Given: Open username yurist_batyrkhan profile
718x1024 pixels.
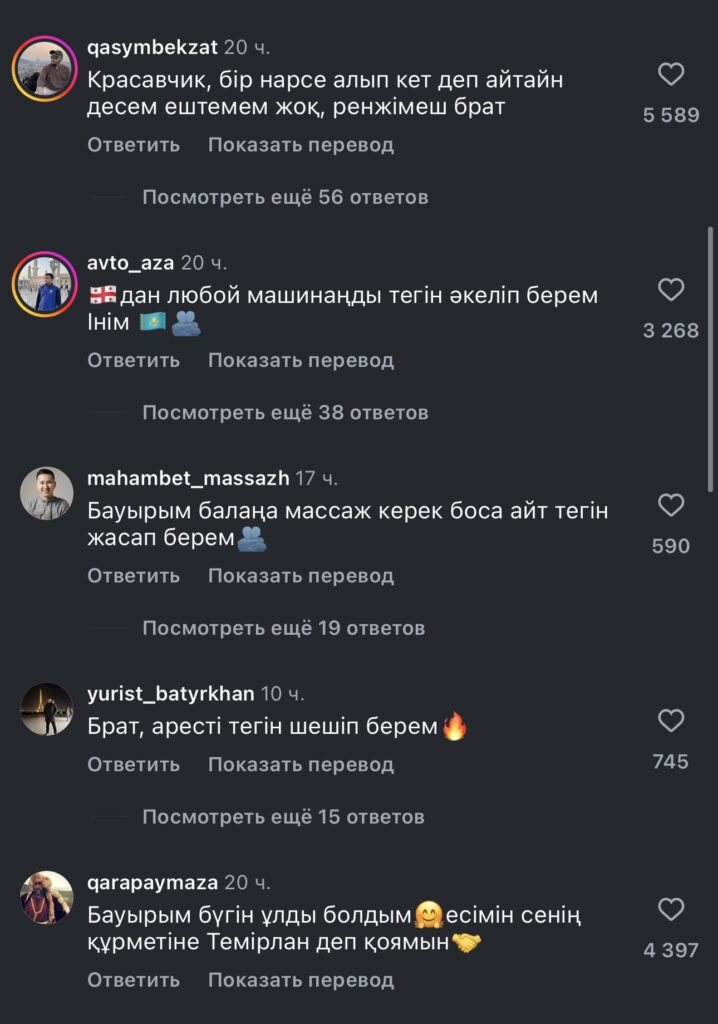Looking at the screenshot, I should pos(170,694).
